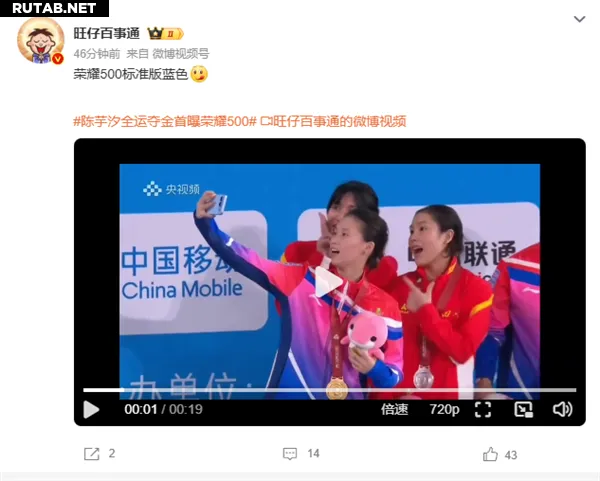Tap the play icon in the video control bar
The width and height of the screenshot is (600, 481).
click(91, 409)
